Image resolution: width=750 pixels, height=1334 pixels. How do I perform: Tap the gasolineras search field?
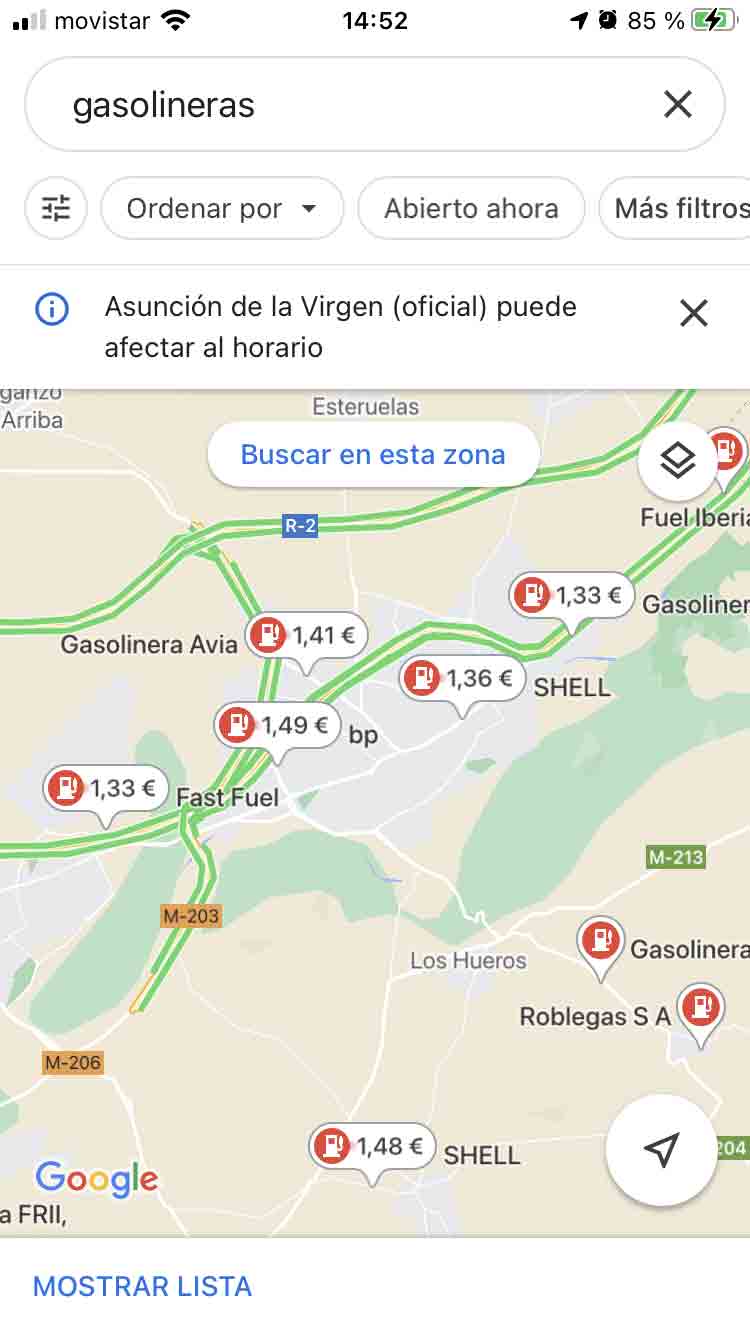pos(340,104)
